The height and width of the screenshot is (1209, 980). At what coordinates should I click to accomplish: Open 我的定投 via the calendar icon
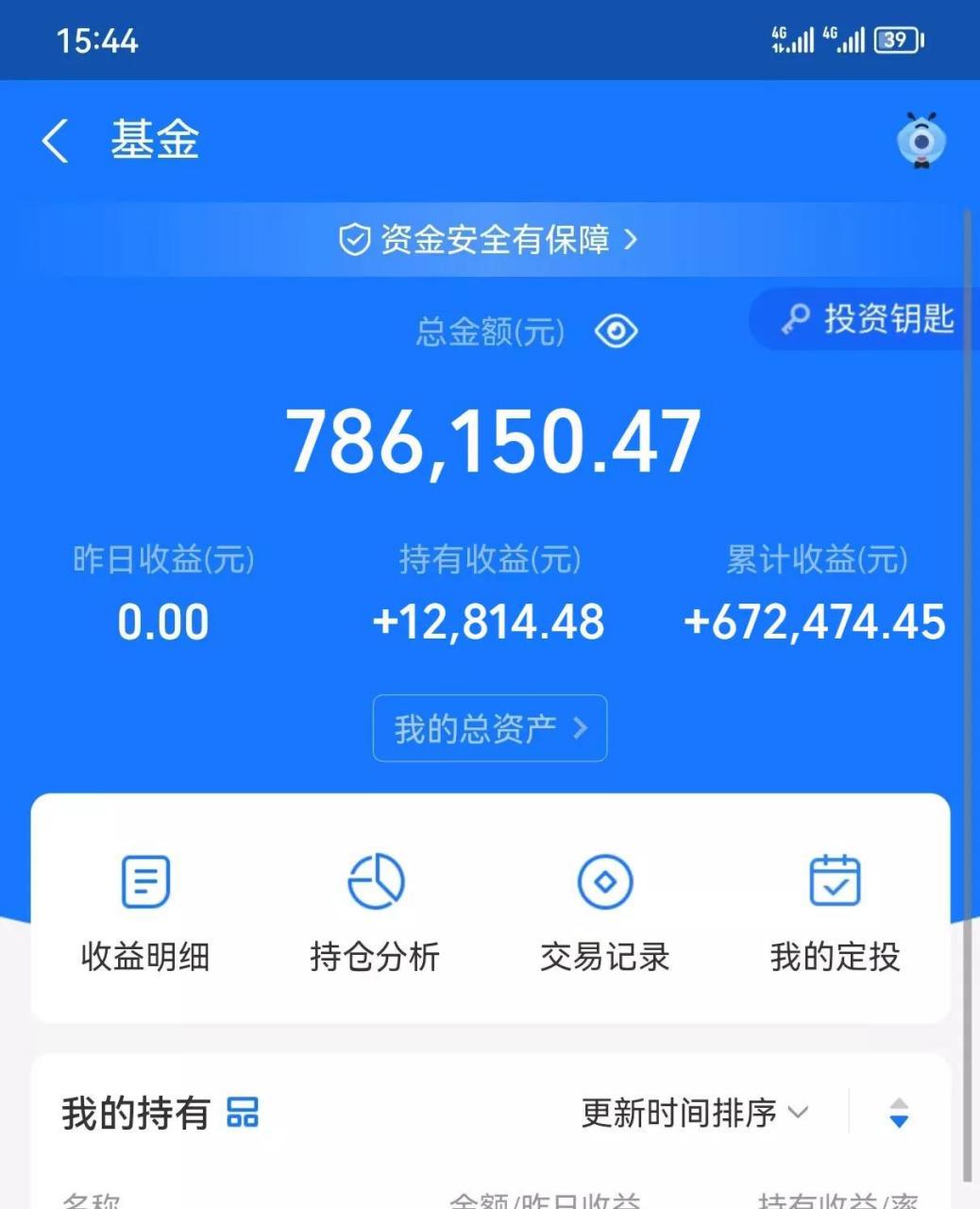[x=835, y=881]
